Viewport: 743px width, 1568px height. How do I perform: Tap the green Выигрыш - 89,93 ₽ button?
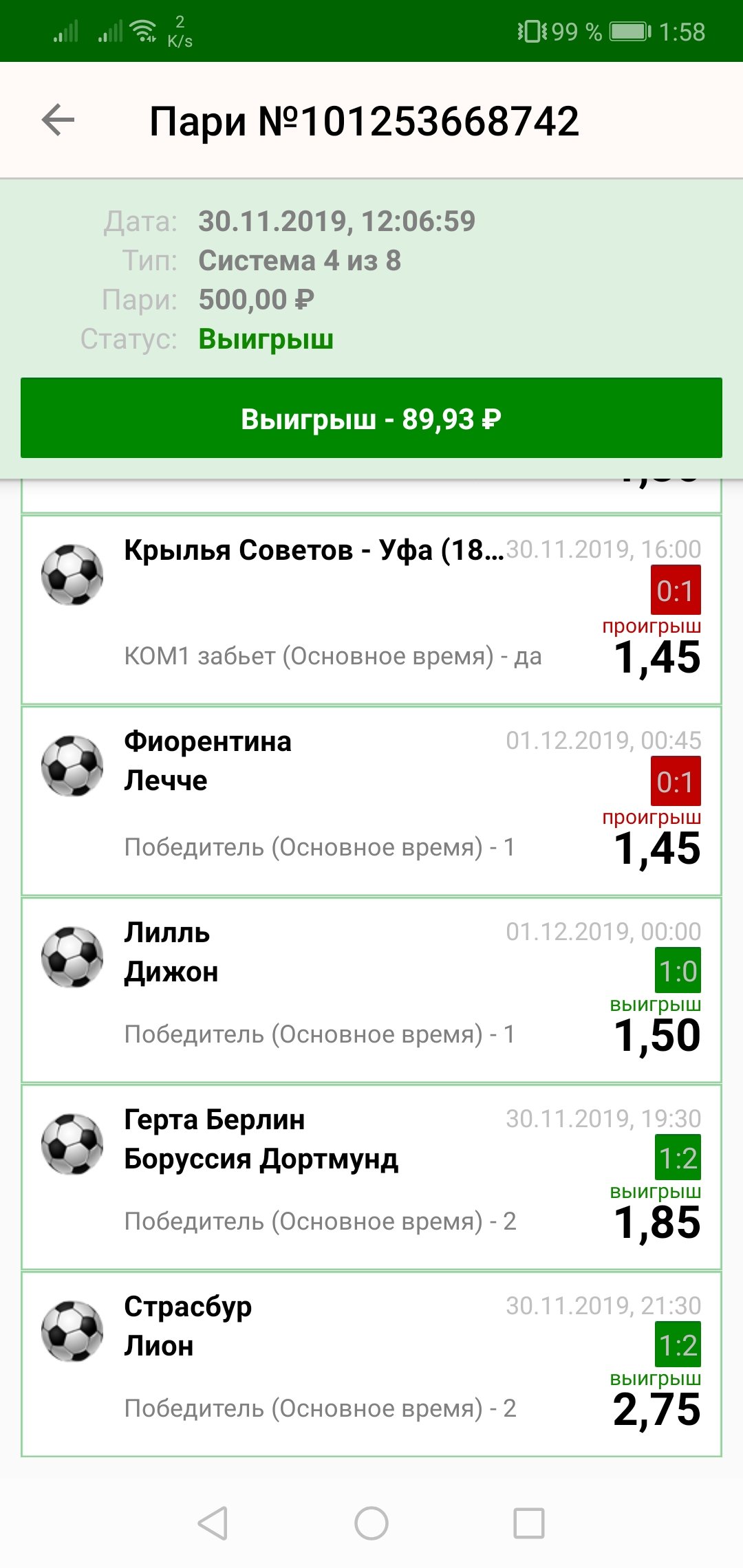371,418
